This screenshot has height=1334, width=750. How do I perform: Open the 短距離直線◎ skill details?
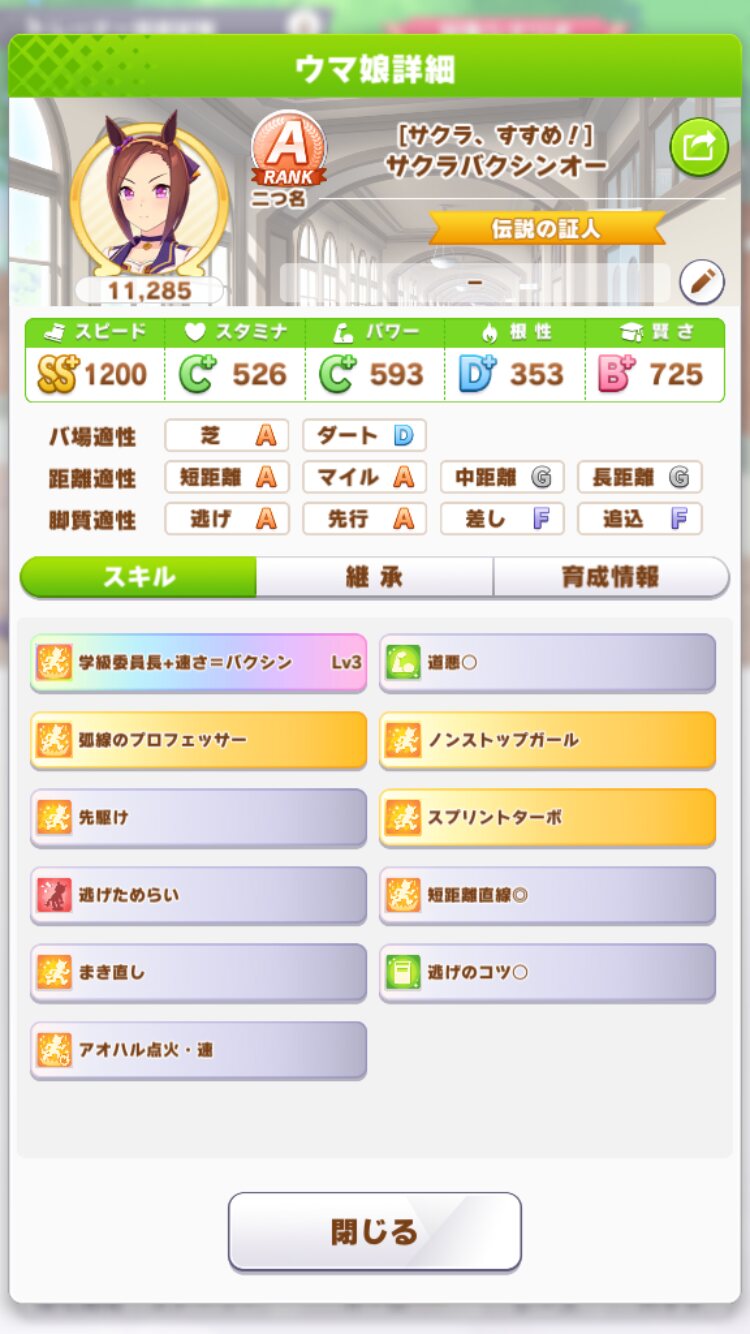click(x=547, y=895)
